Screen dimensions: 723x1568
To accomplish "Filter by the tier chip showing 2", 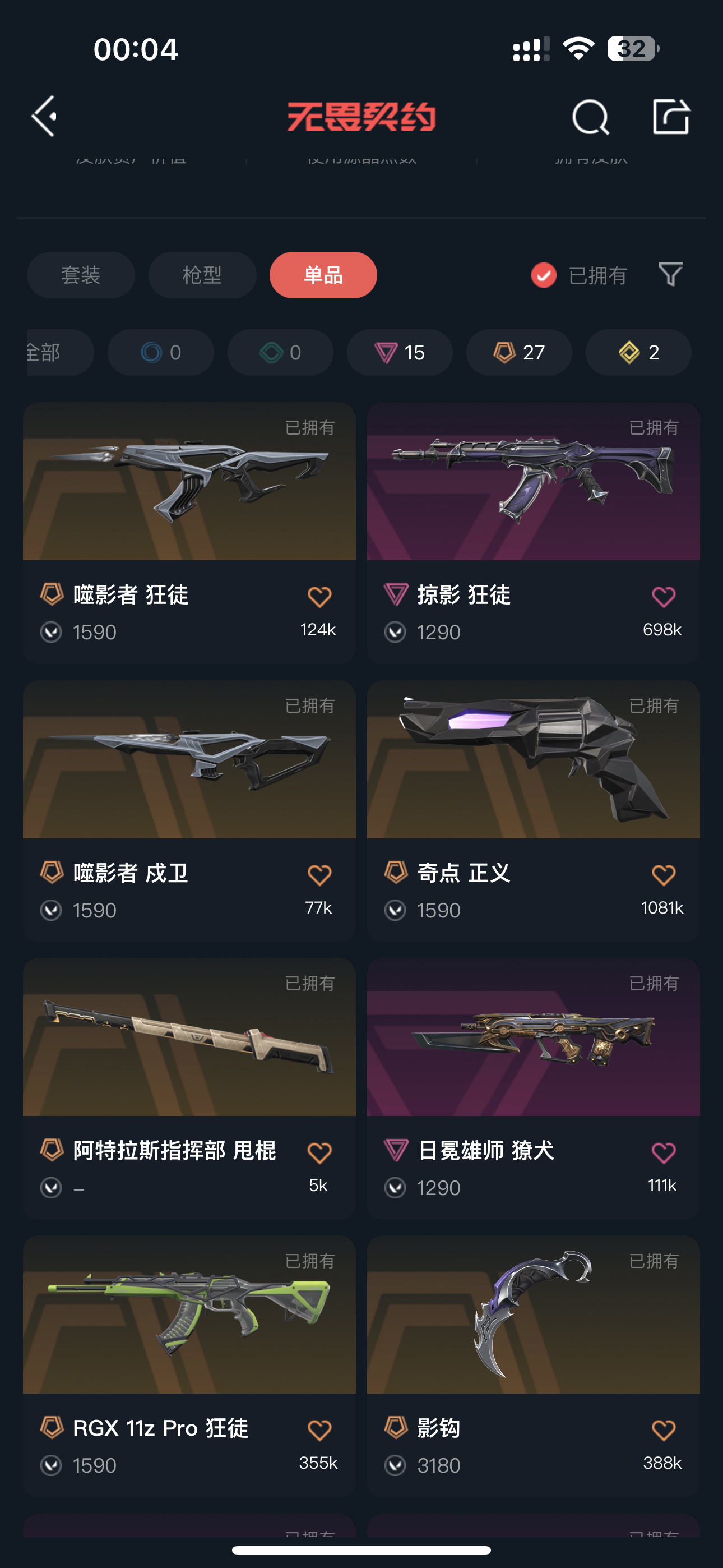I will tap(638, 352).
